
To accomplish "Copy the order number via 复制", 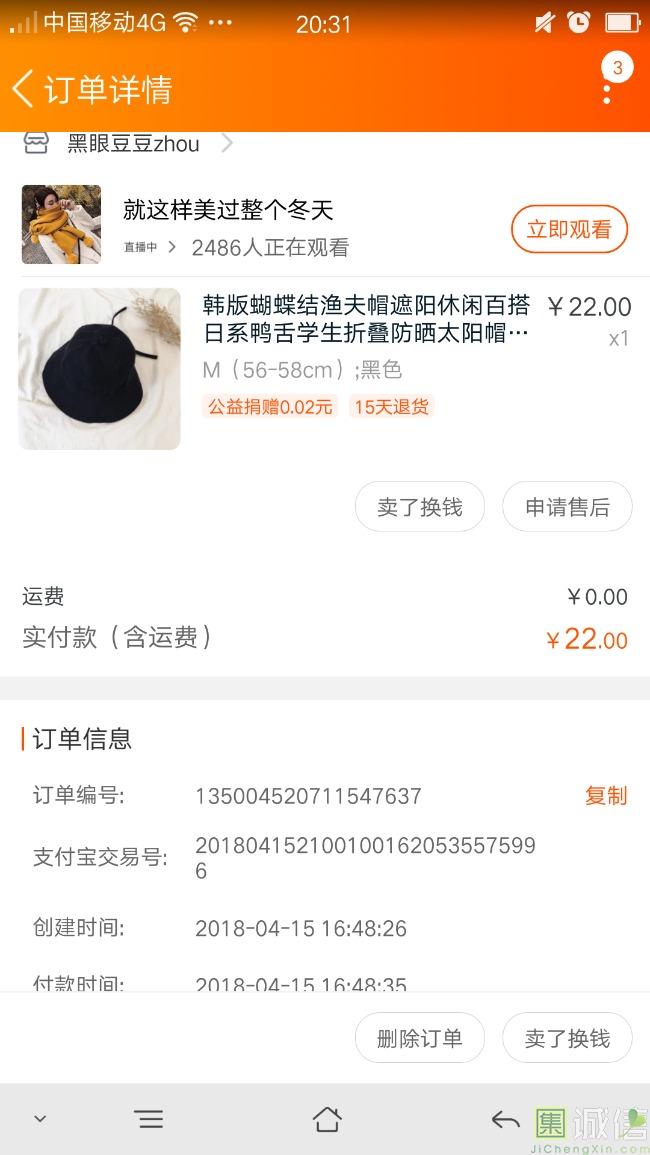I will pyautogui.click(x=605, y=796).
